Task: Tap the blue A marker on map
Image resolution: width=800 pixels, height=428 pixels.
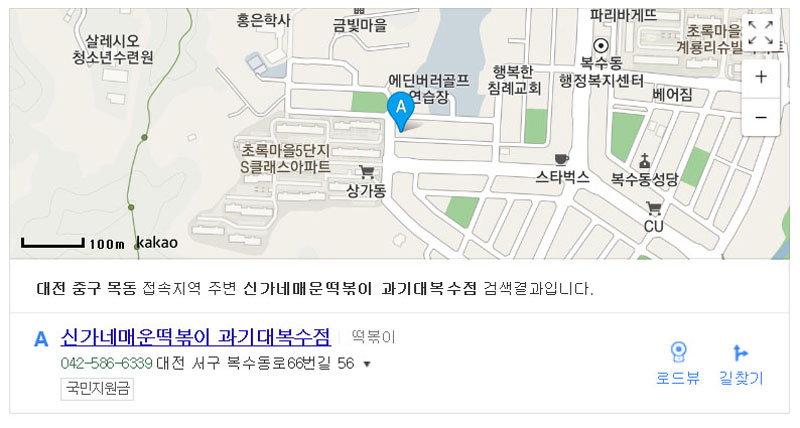Action: click(401, 110)
